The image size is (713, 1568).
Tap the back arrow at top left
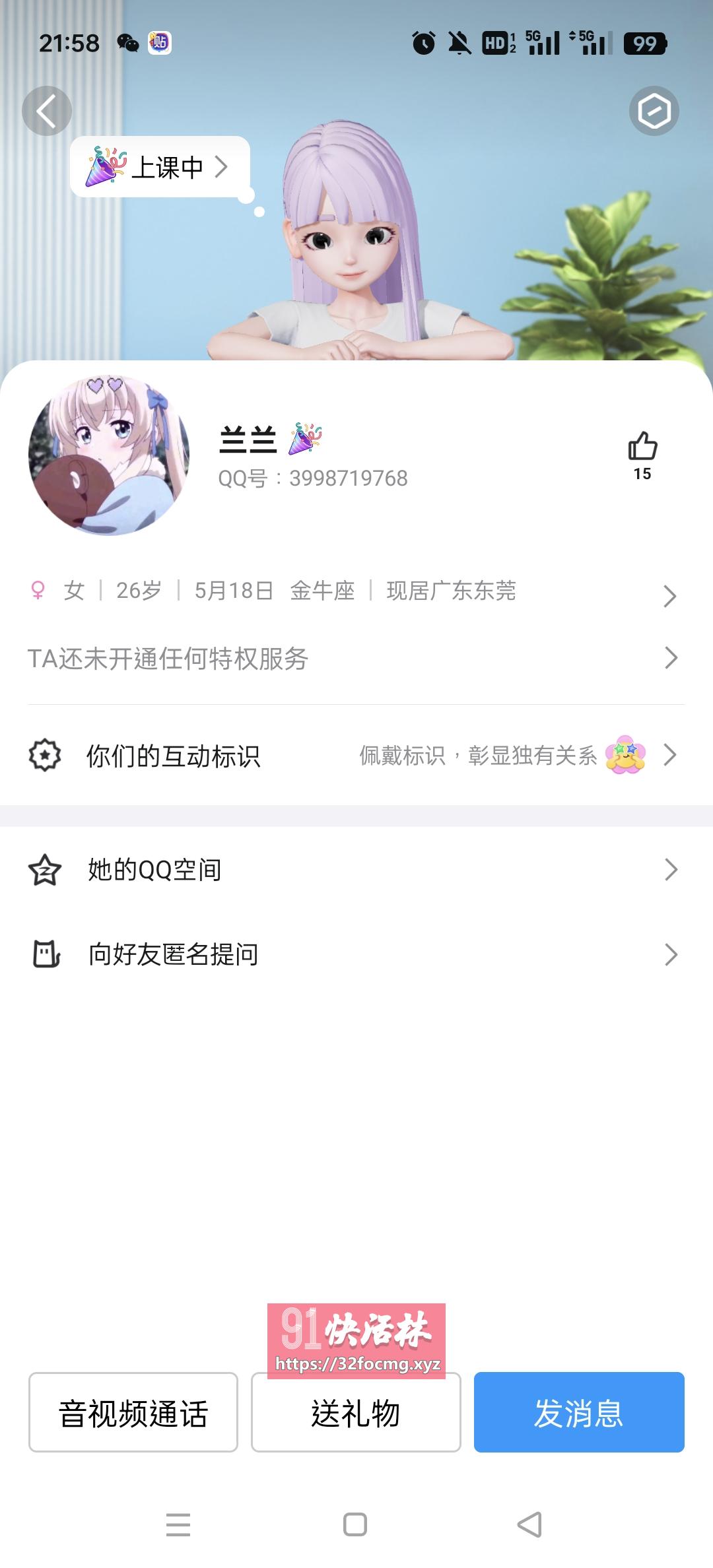coord(46,110)
